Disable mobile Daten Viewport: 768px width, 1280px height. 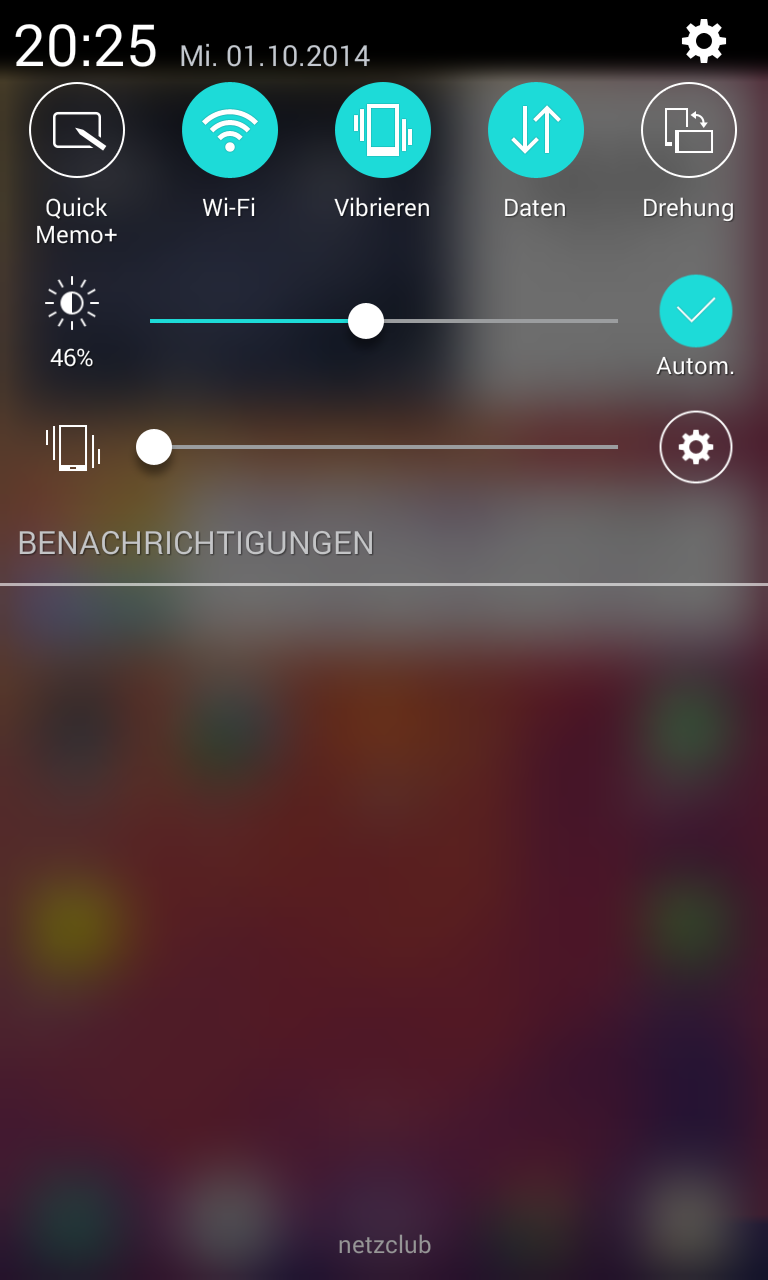(x=536, y=130)
